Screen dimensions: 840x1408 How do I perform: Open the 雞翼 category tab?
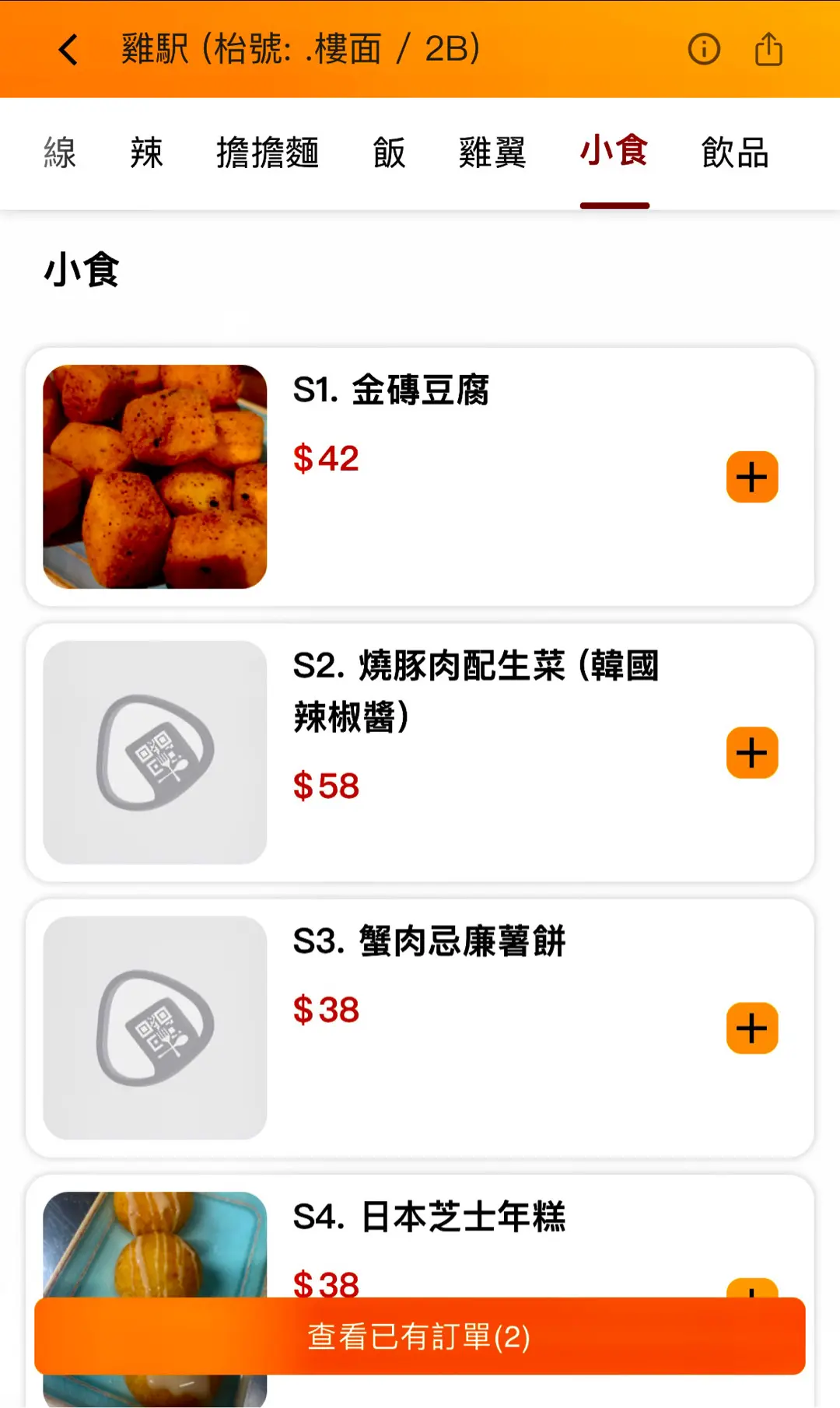(x=492, y=152)
